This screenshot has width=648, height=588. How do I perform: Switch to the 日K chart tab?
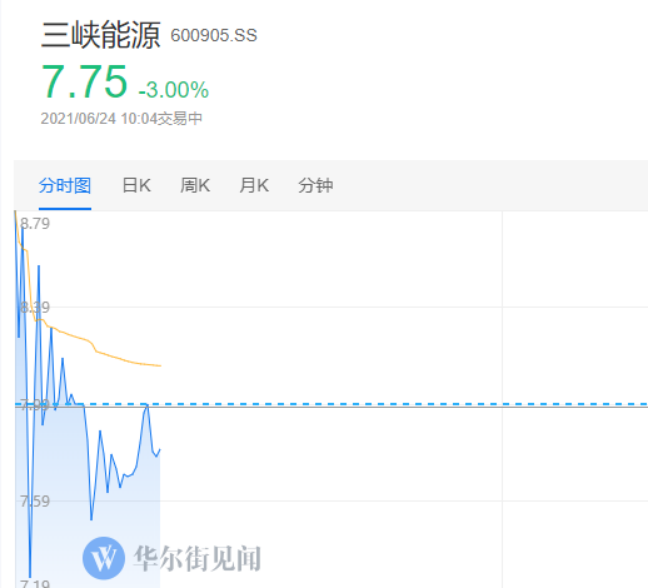tap(136, 185)
